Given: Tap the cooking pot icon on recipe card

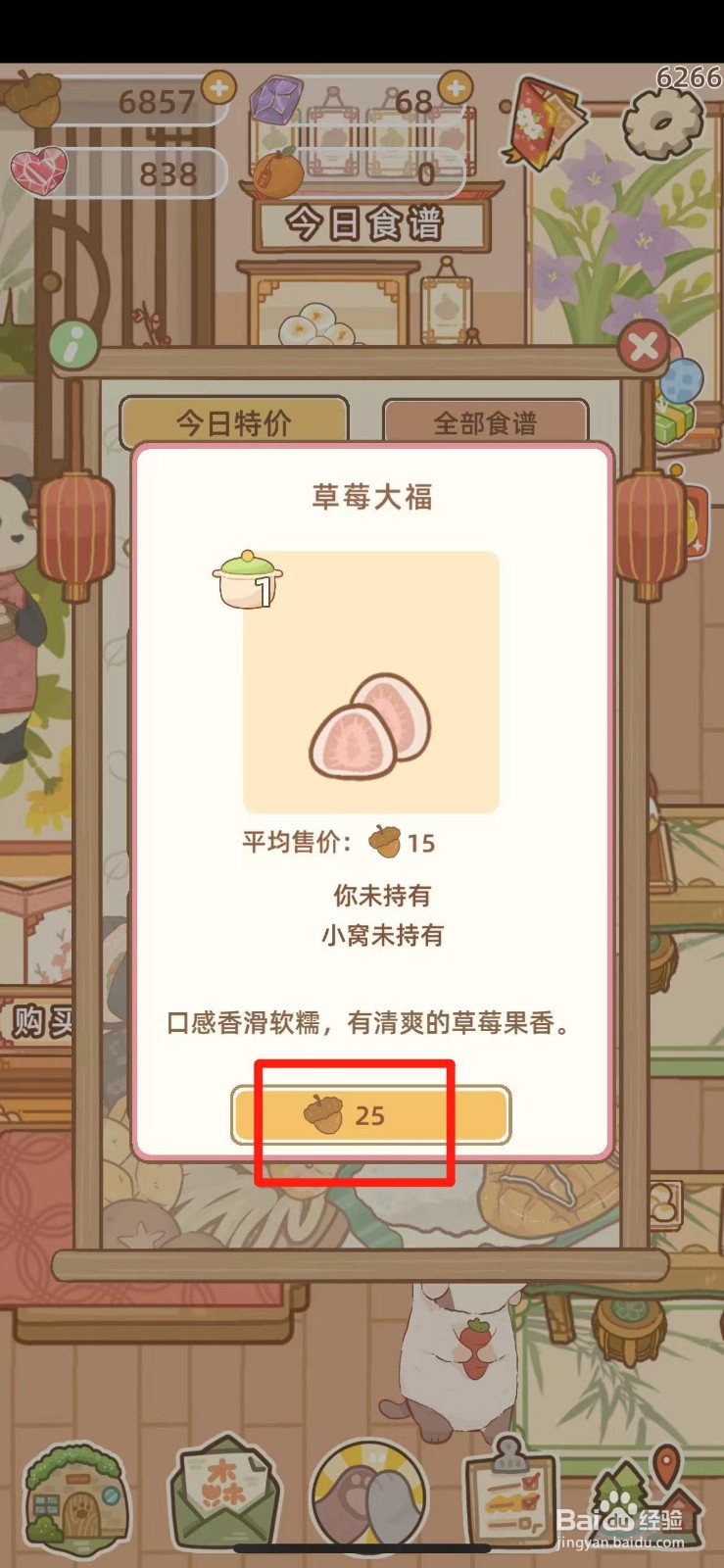Looking at the screenshot, I should click(x=244, y=580).
